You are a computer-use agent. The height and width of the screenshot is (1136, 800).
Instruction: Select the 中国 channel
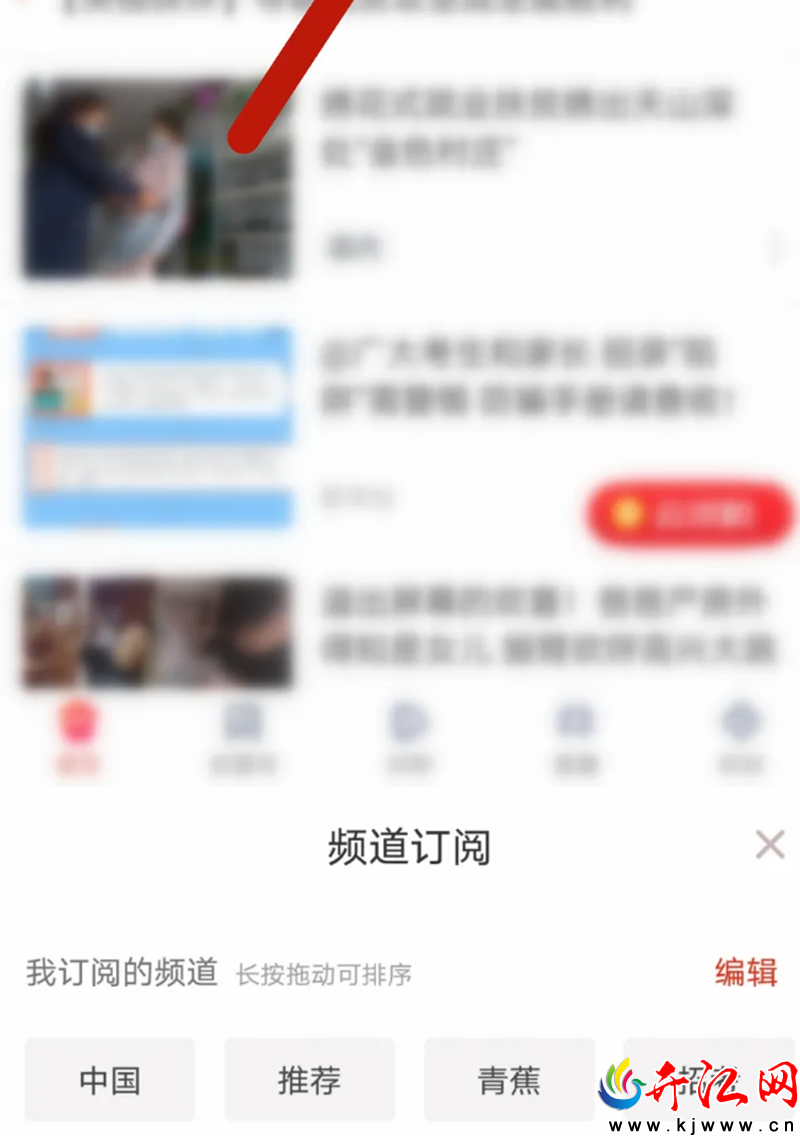tap(110, 1079)
